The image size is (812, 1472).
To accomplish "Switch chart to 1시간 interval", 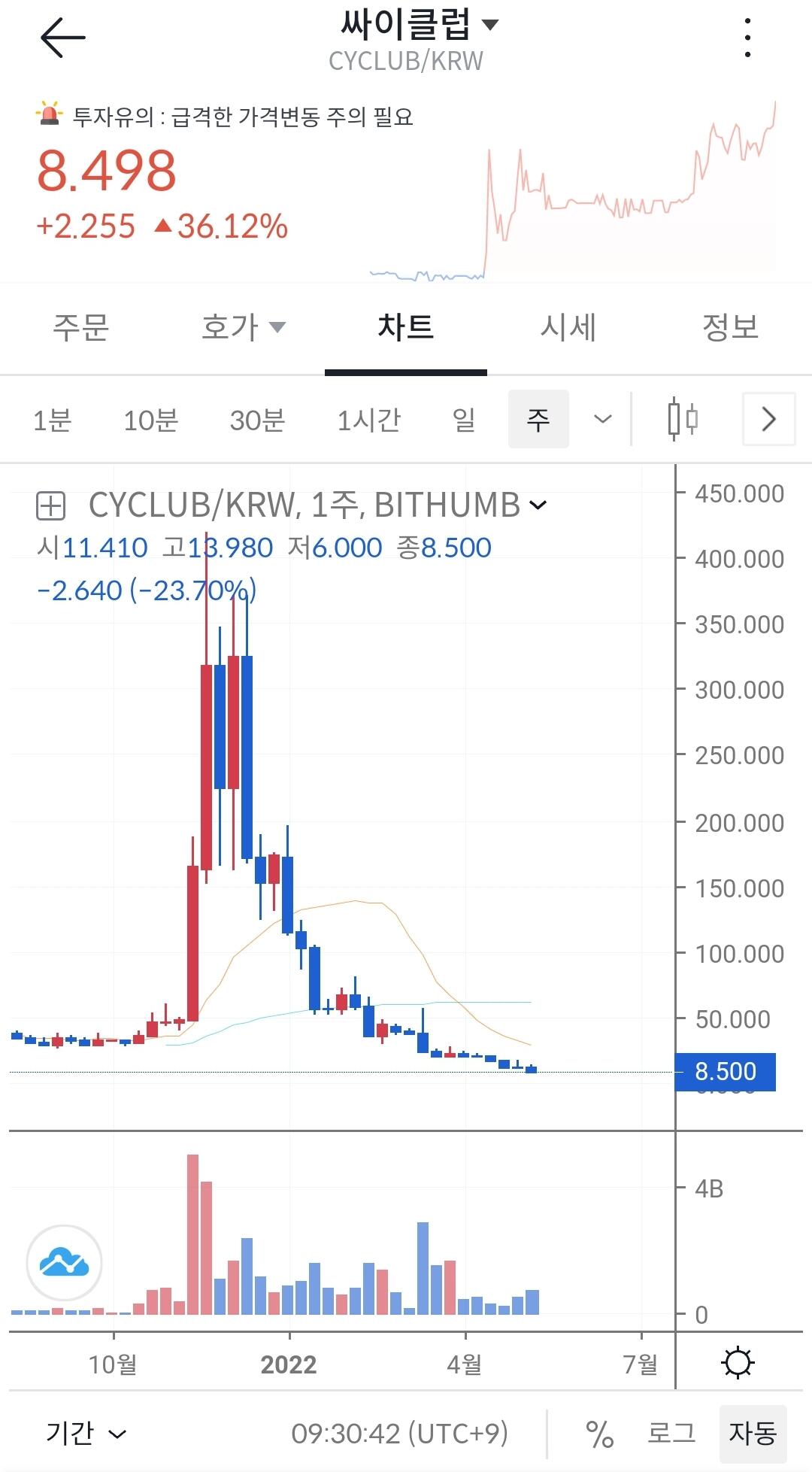I will point(368,420).
